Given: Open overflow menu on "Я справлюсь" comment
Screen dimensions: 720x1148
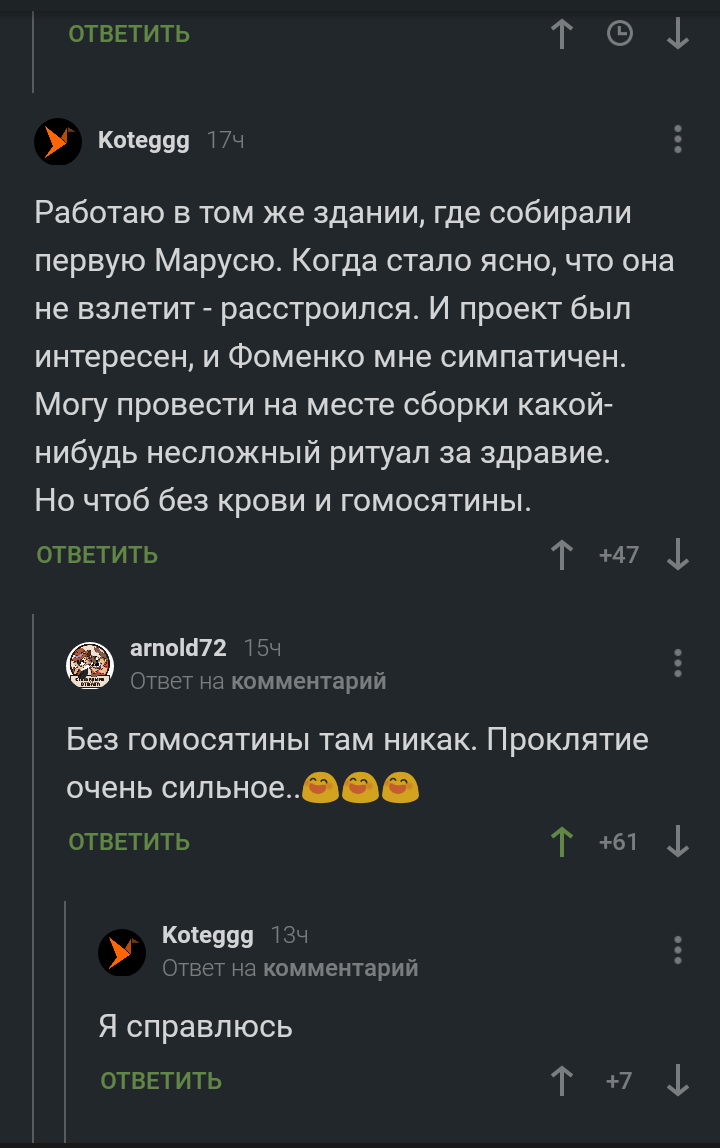Looking at the screenshot, I should click(678, 950).
